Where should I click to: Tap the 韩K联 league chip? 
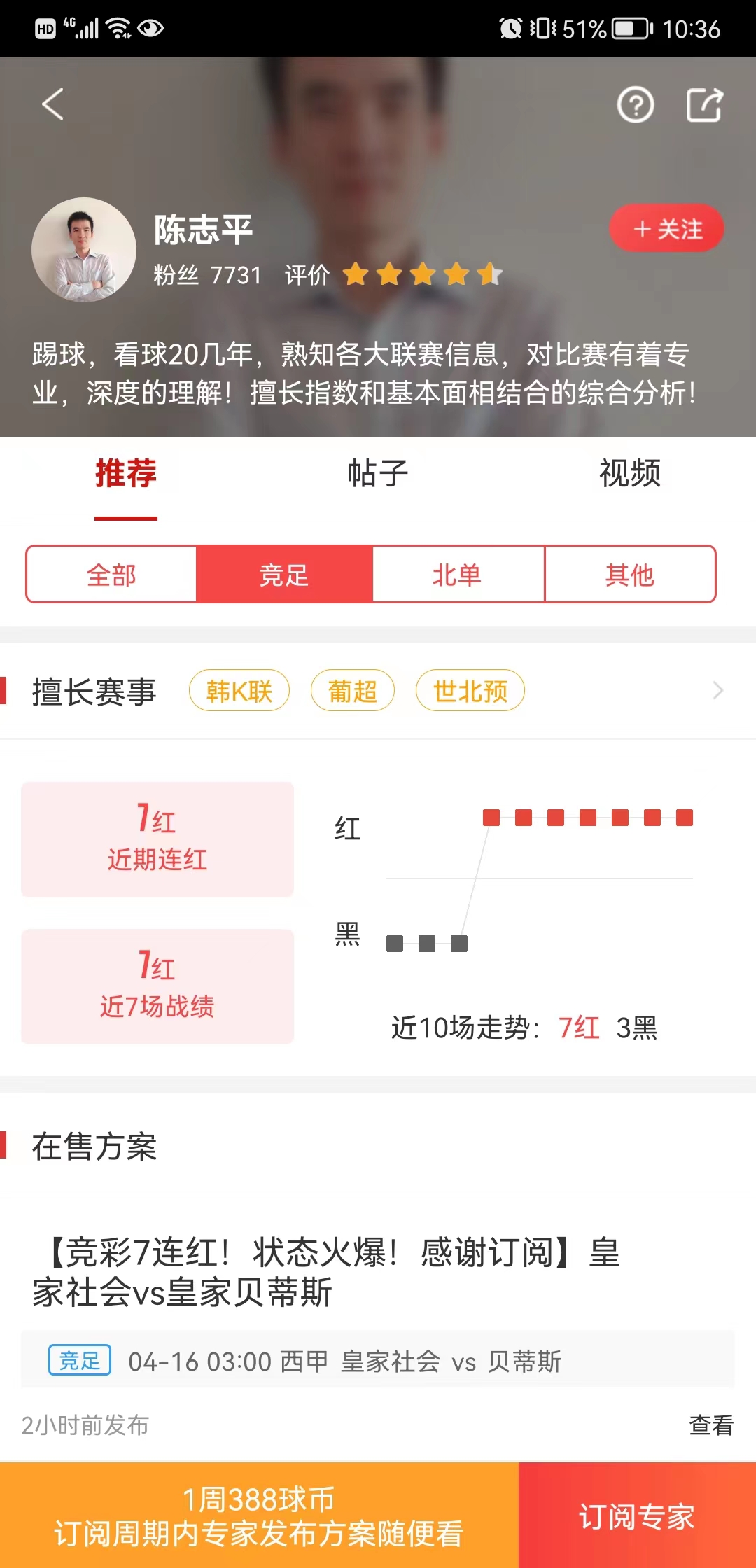click(239, 691)
